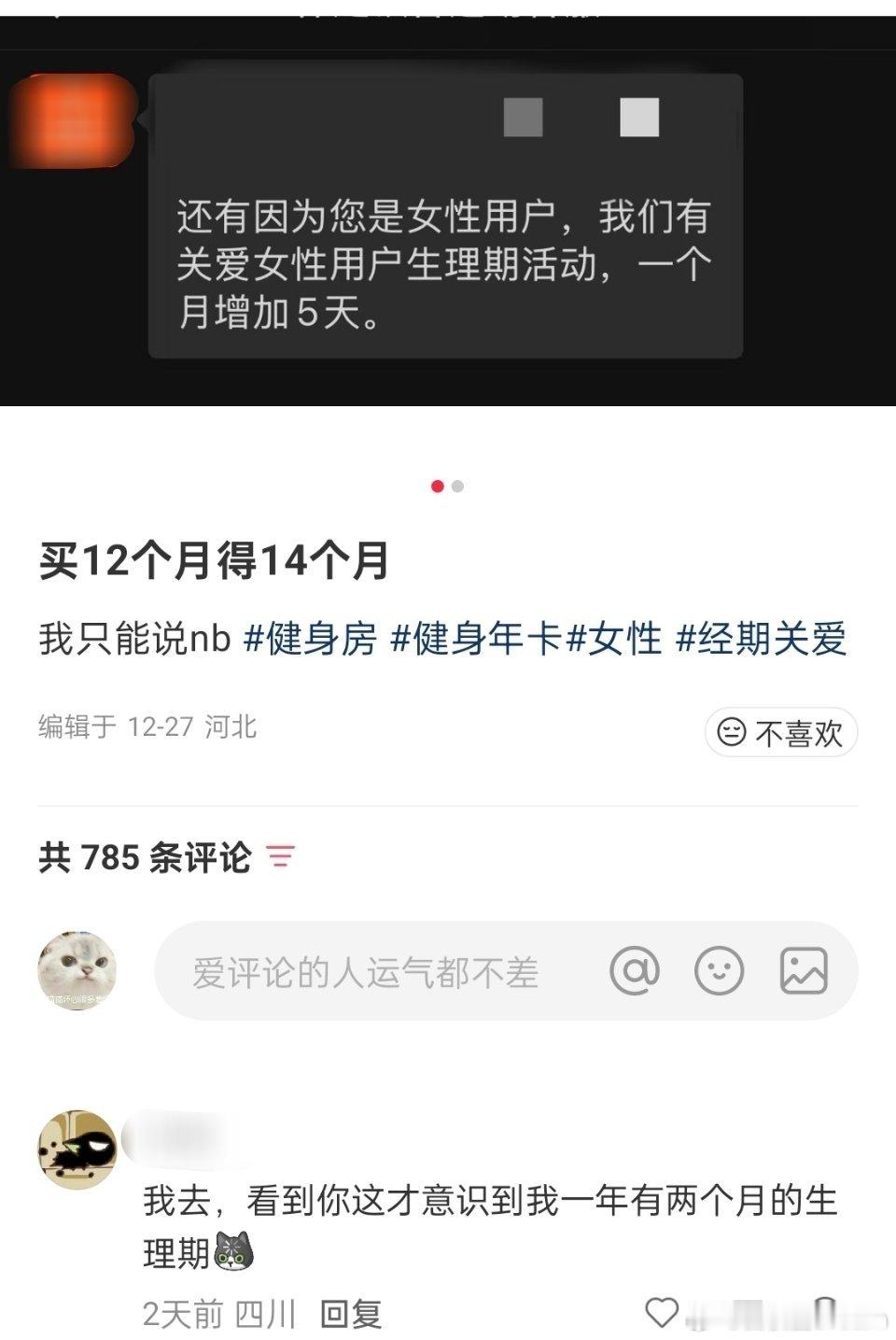The width and height of the screenshot is (896, 1340).
Task: Open the emoji picker in the comment bar
Action: pyautogui.click(x=719, y=971)
